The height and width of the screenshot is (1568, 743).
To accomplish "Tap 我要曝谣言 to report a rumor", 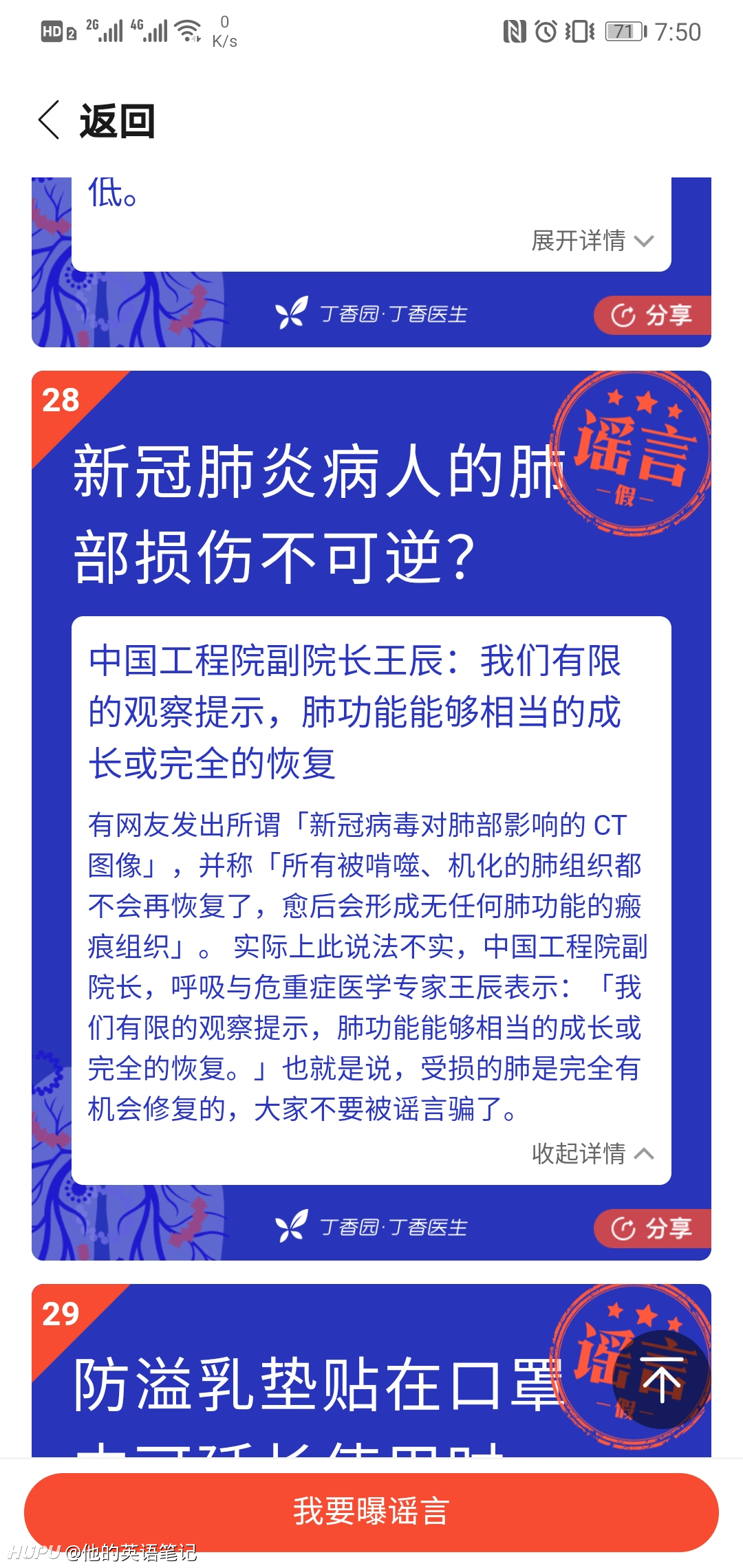I will tap(371, 1512).
